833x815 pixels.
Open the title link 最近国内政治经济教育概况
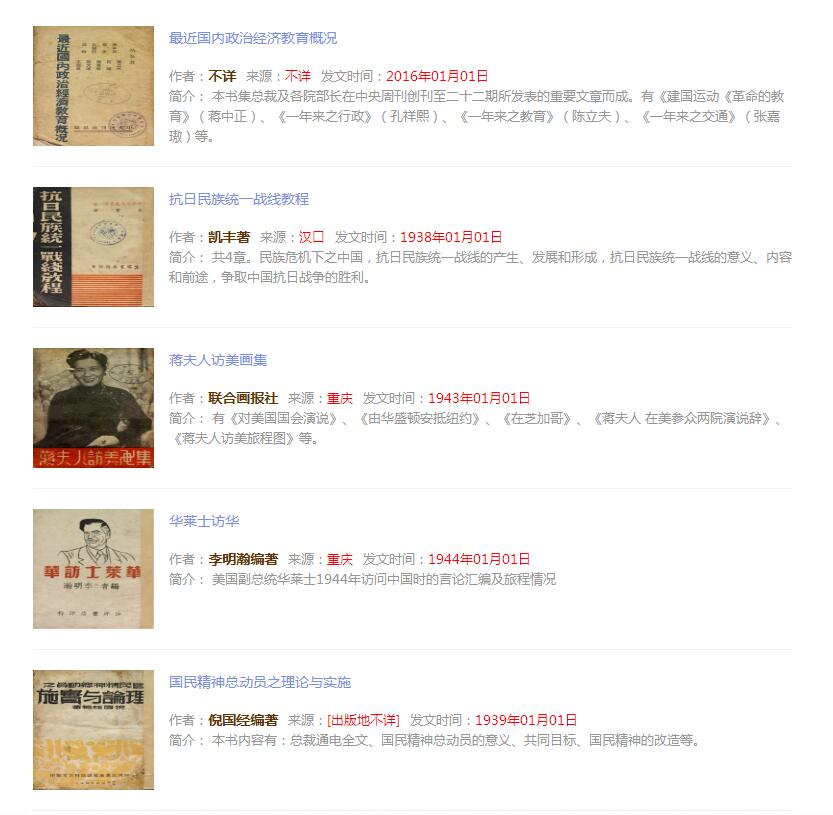click(x=253, y=38)
